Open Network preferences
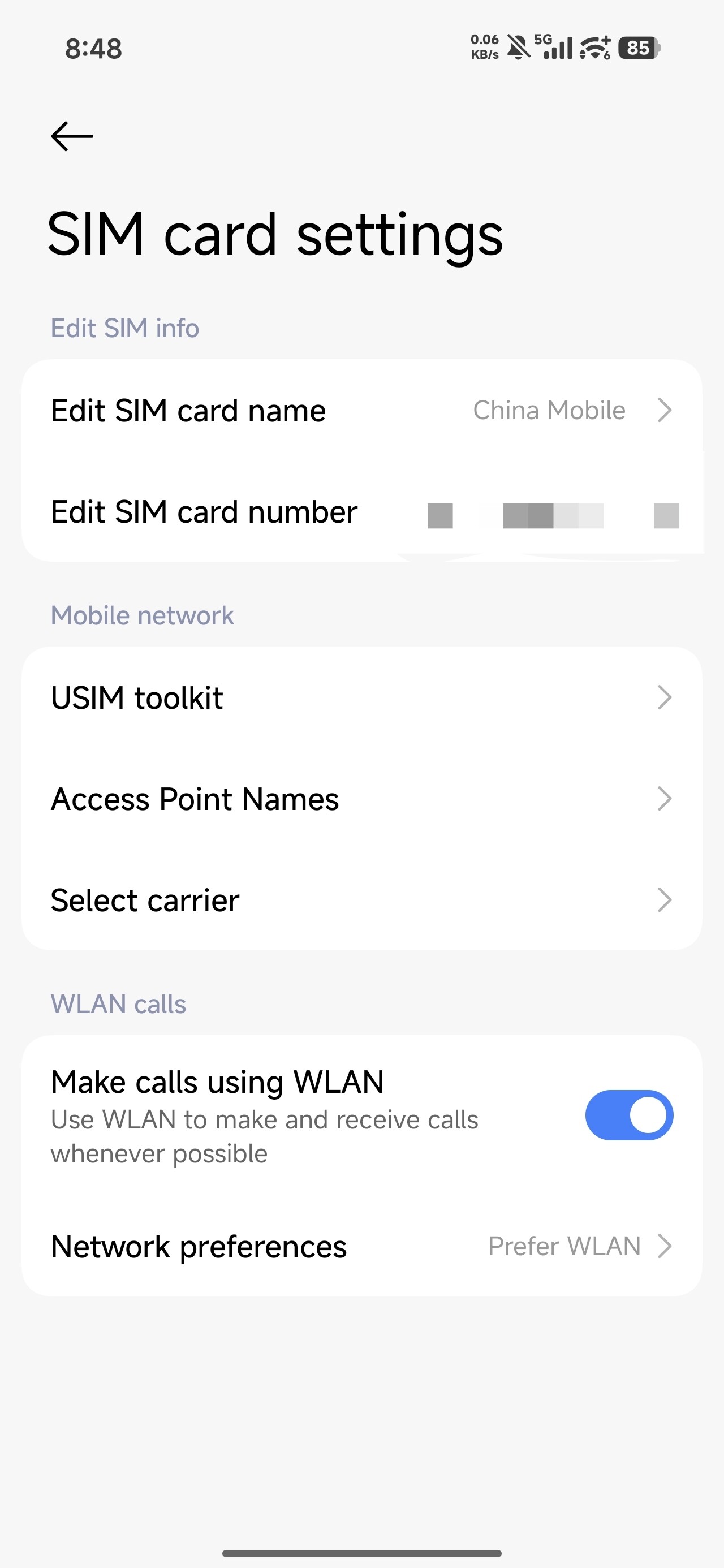Image resolution: width=724 pixels, height=1568 pixels. [361, 1246]
